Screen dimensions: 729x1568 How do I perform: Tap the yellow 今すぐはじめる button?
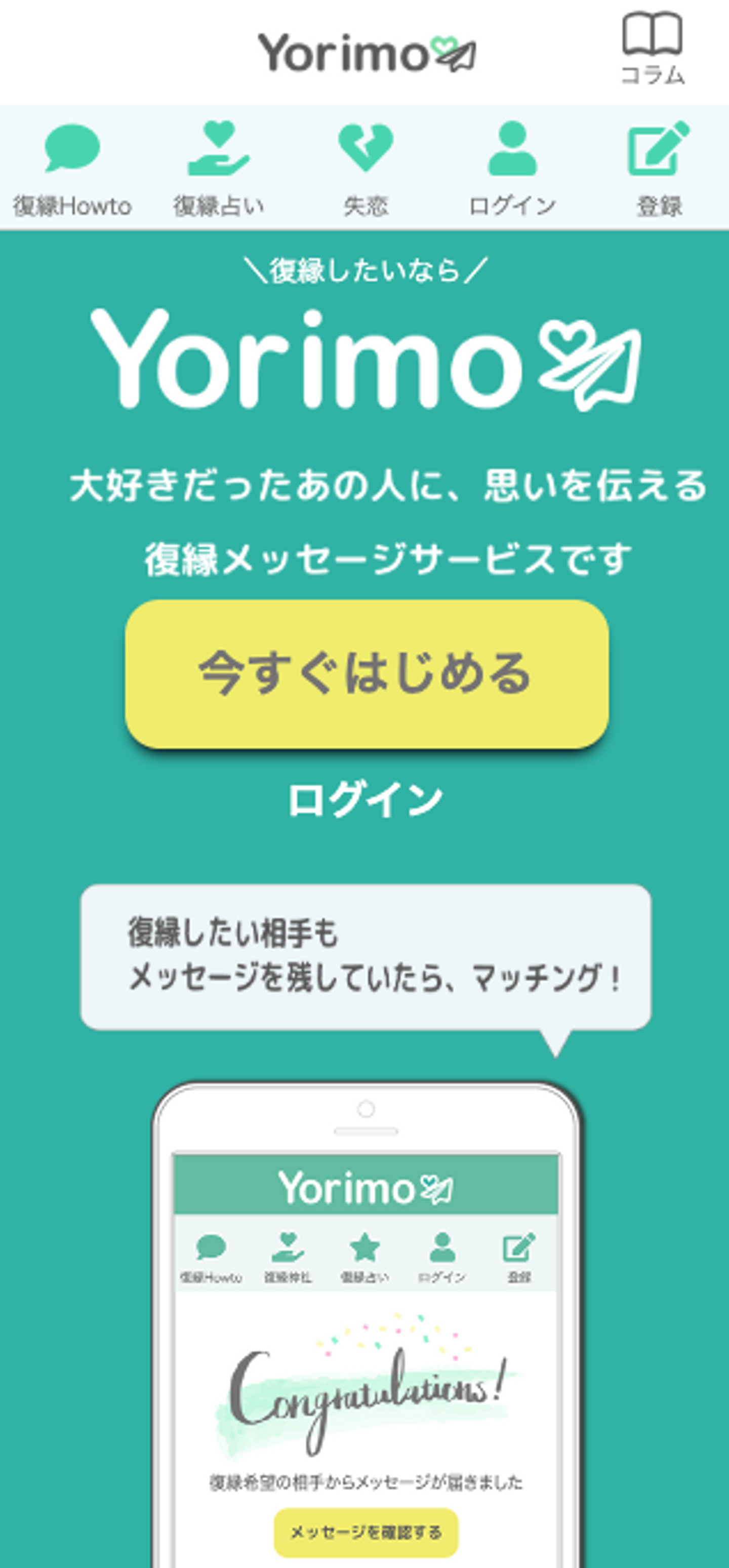(367, 674)
